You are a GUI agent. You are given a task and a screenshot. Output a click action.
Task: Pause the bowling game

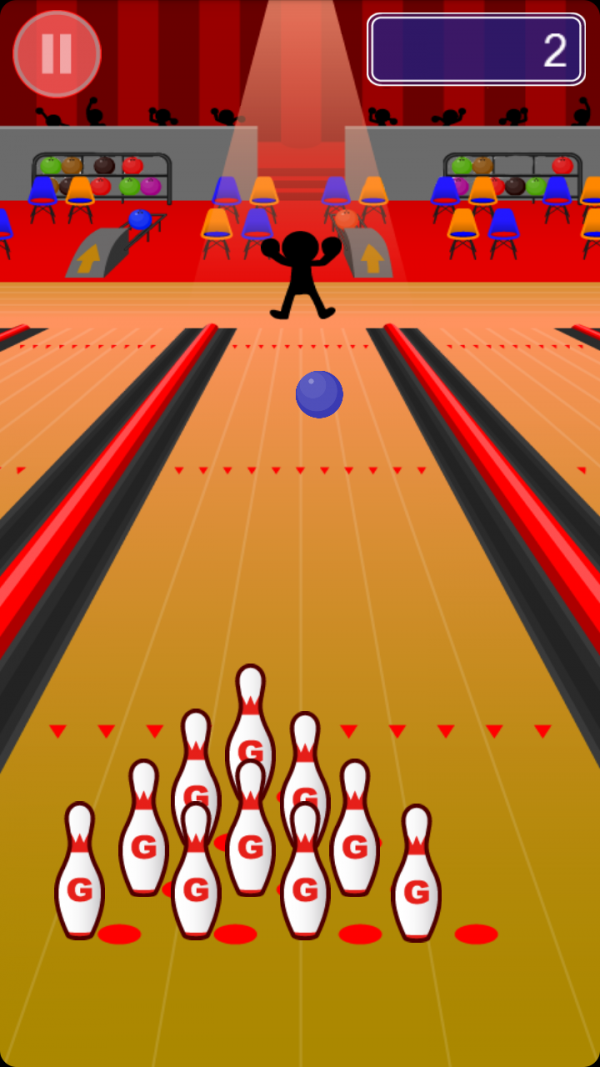57,54
